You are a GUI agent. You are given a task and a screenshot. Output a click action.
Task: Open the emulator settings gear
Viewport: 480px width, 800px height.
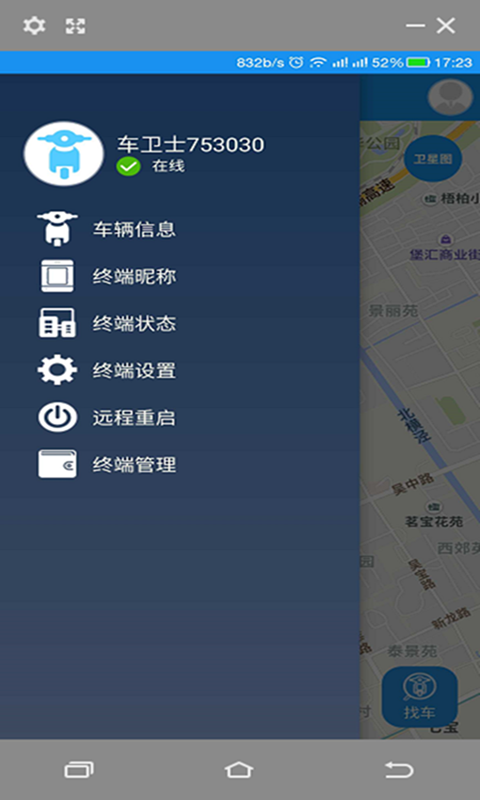tap(34, 26)
